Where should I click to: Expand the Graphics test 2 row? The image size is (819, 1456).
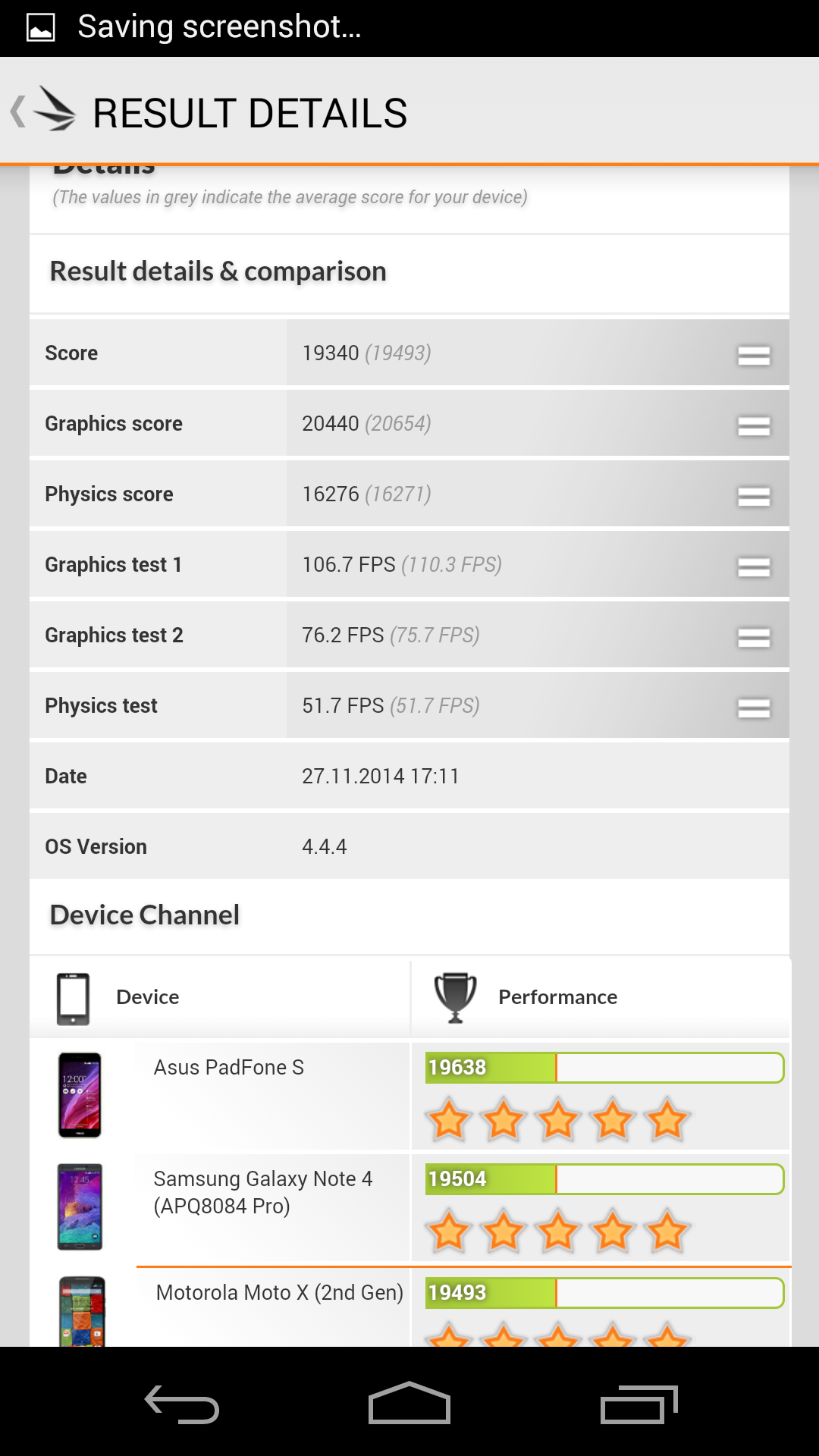(753, 637)
